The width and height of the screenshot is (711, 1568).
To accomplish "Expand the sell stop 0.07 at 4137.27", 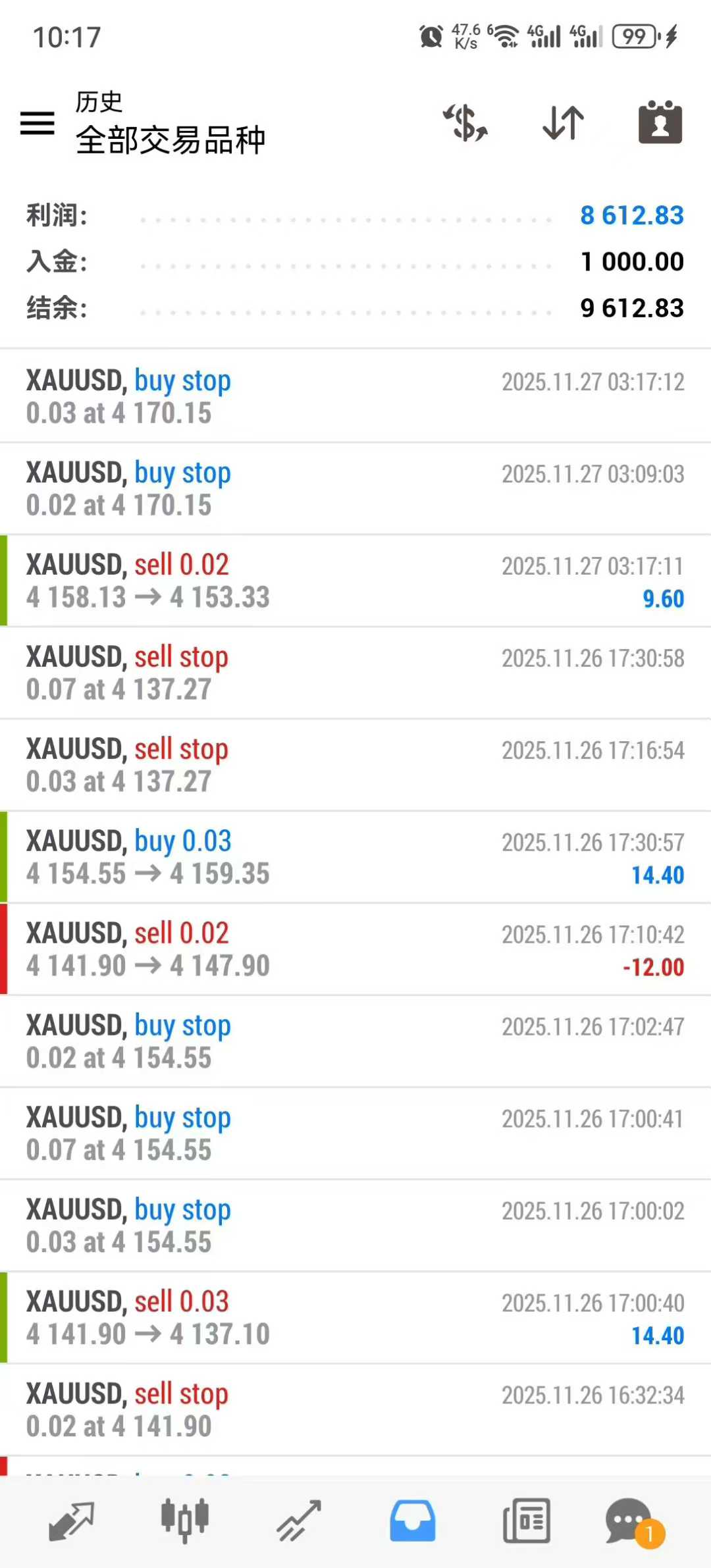I will coord(355,673).
